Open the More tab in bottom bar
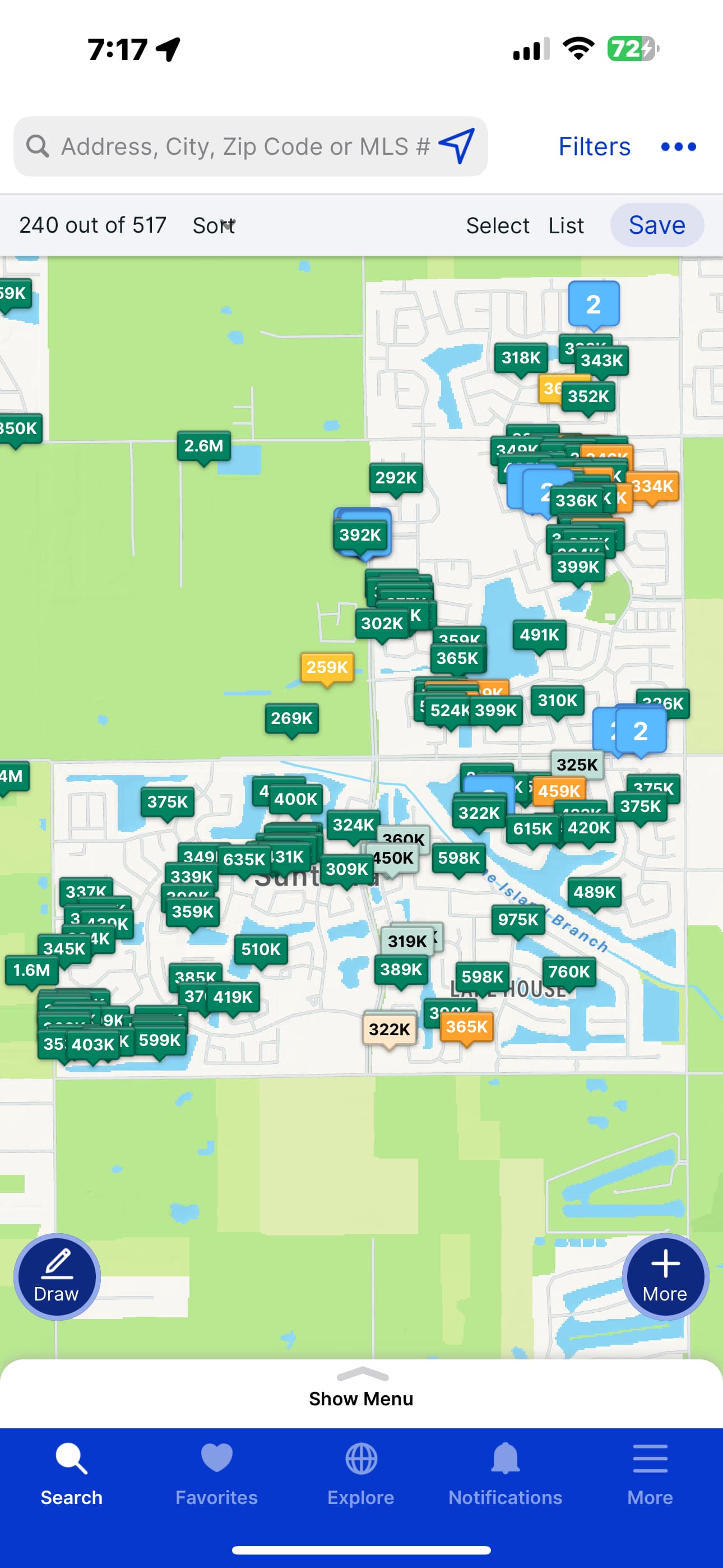 [650, 1474]
